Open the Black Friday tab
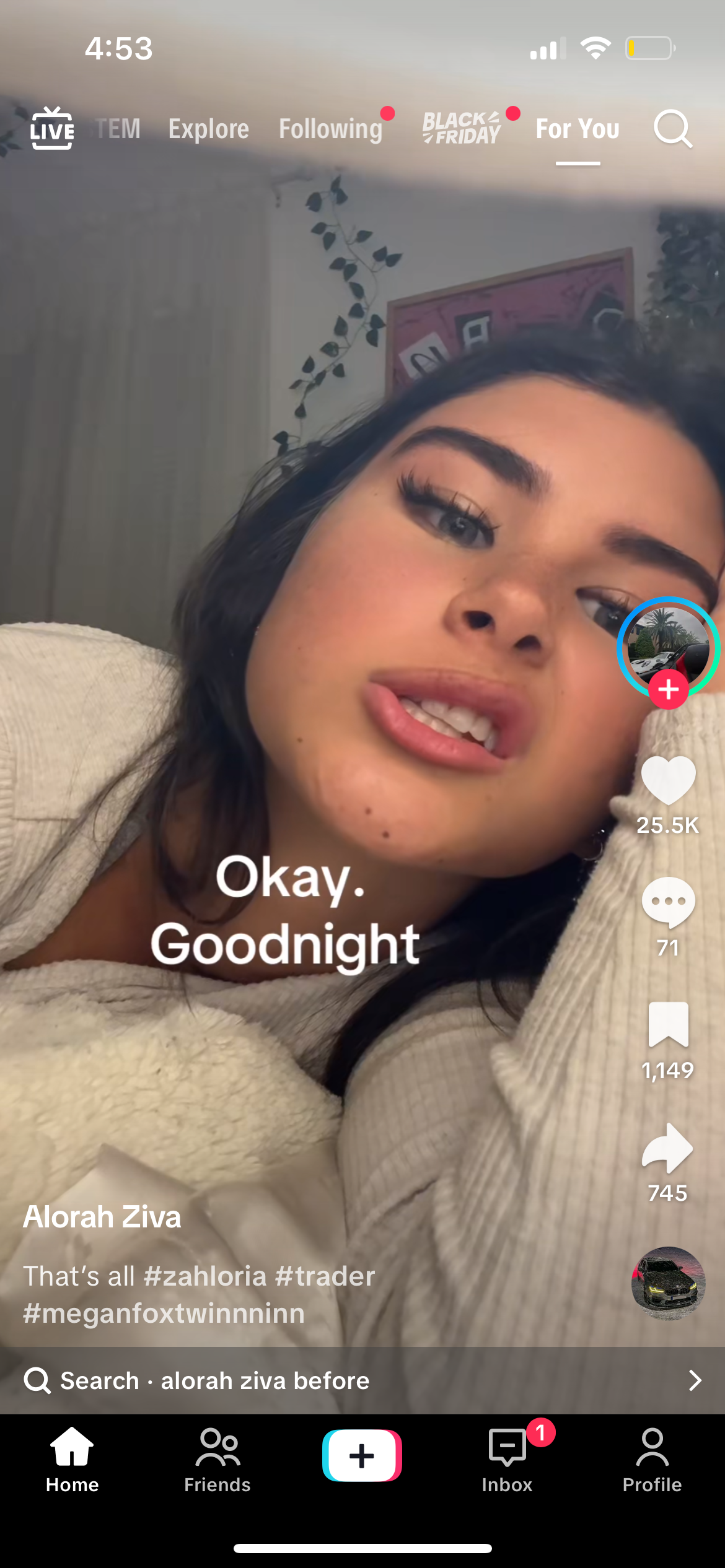The image size is (725, 1568). pos(462,128)
